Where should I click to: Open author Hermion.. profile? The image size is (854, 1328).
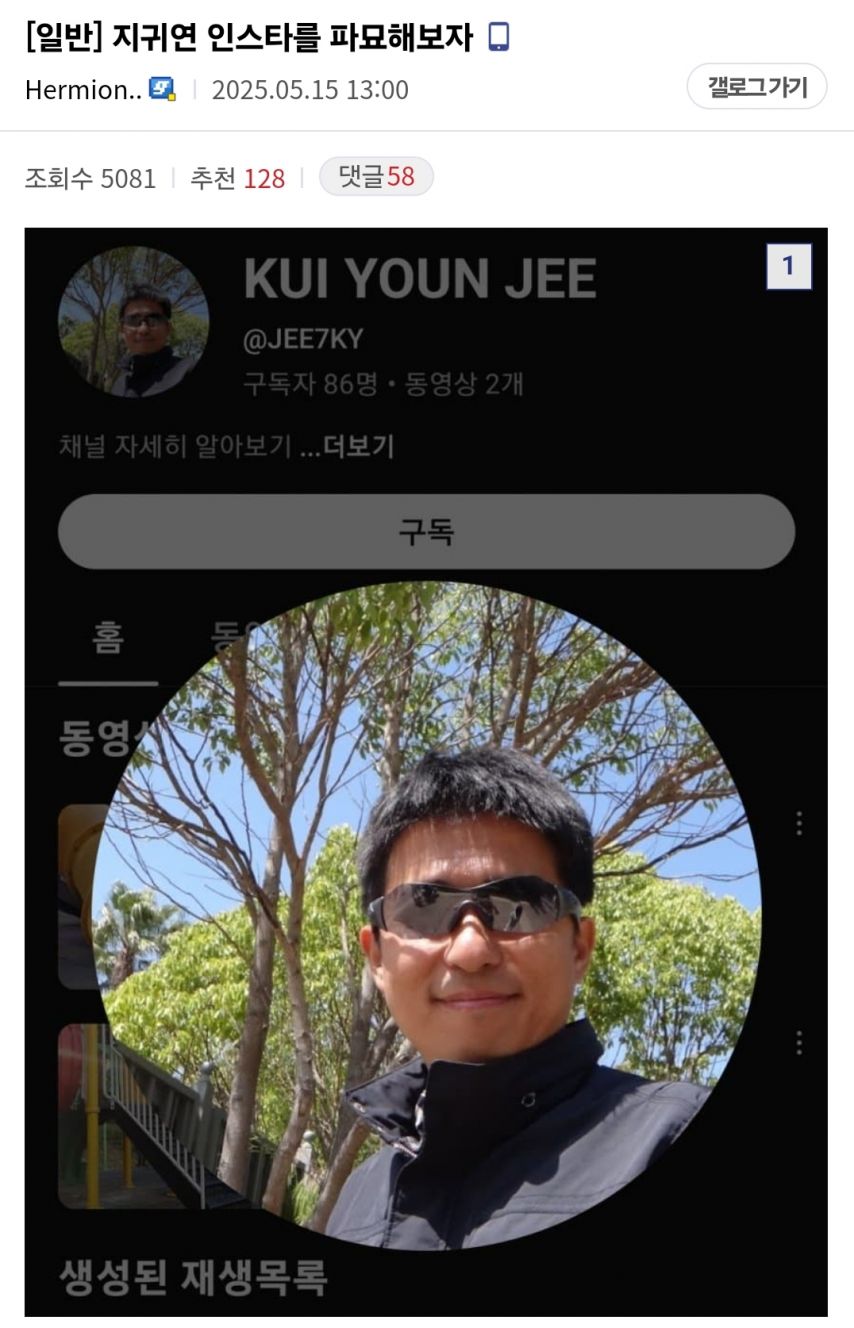(83, 90)
